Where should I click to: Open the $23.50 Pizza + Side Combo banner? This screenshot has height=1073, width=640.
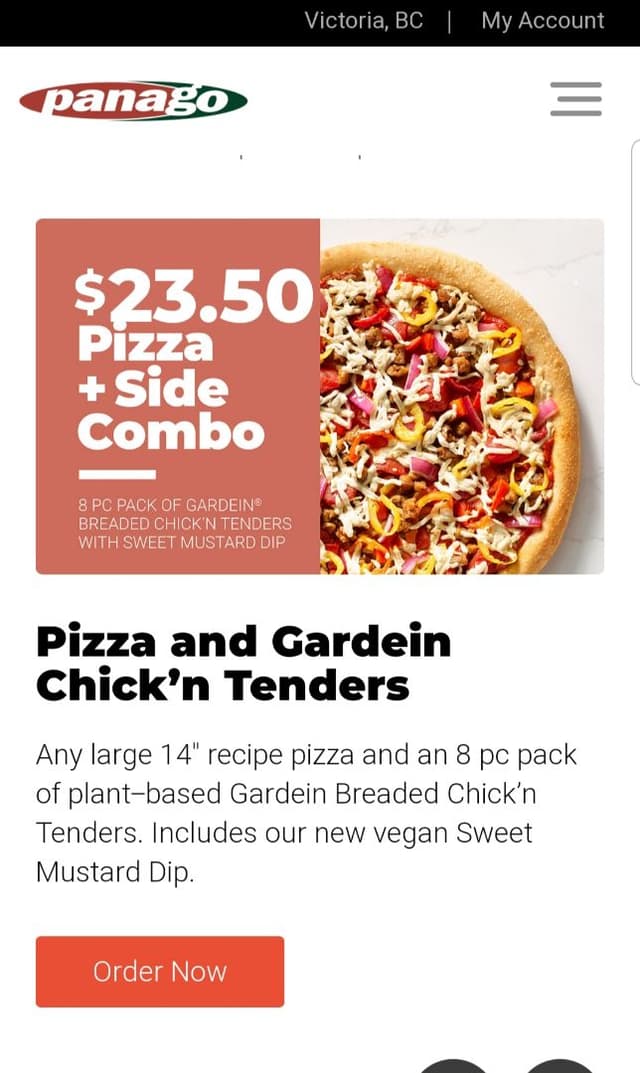[x=320, y=396]
